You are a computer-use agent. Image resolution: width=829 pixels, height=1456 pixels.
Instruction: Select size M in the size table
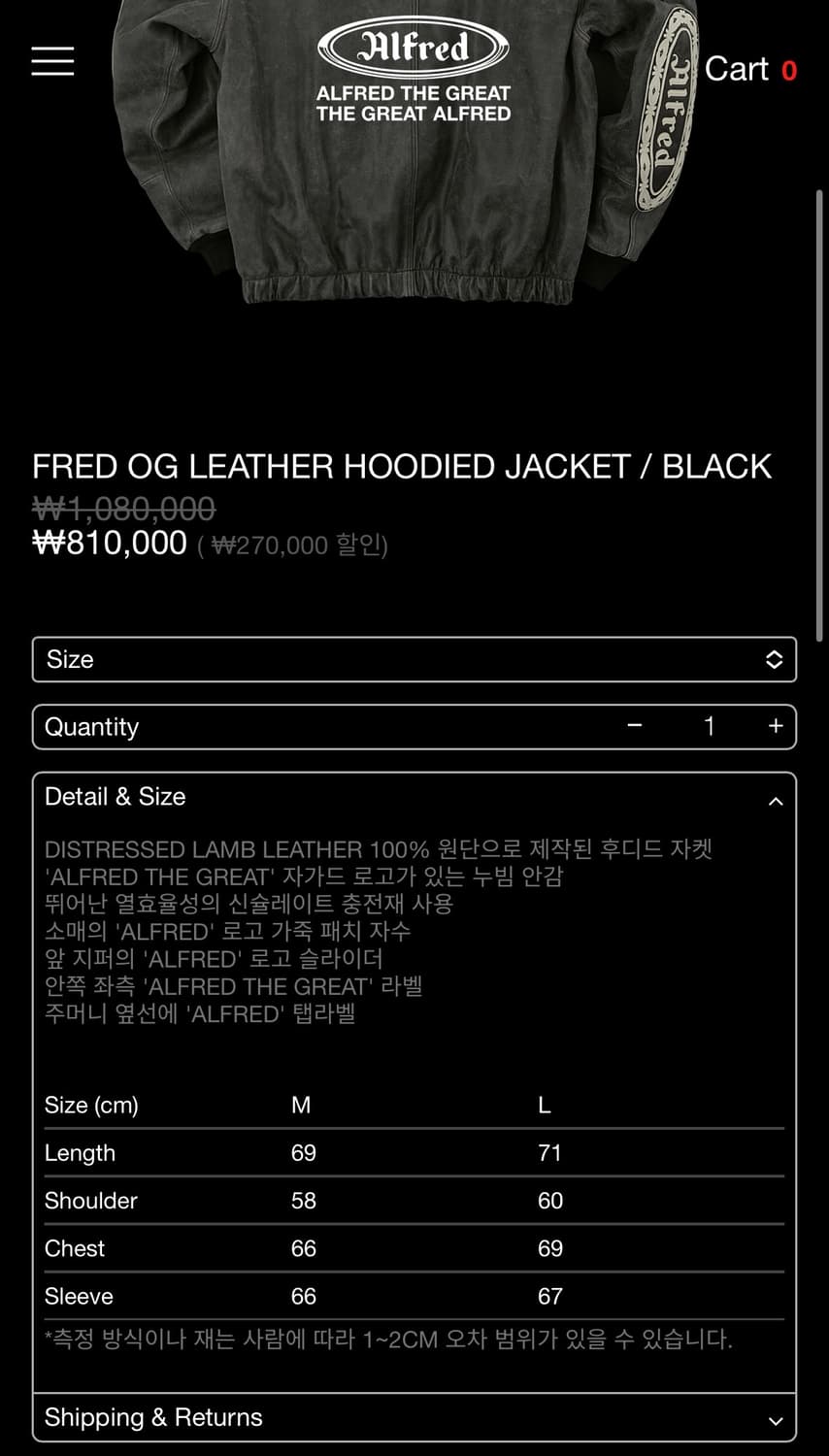[x=302, y=1105]
